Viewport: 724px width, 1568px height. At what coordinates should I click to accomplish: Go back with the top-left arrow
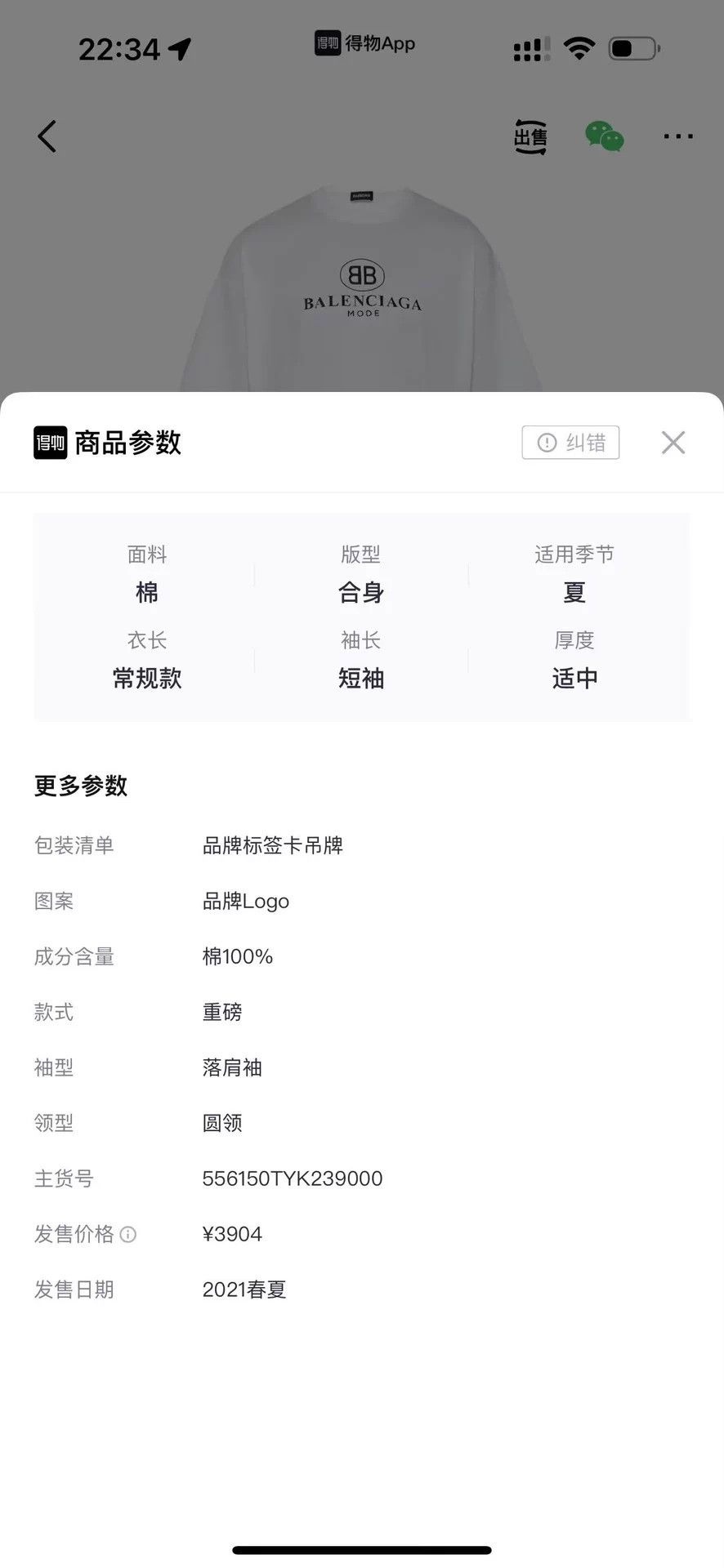47,136
